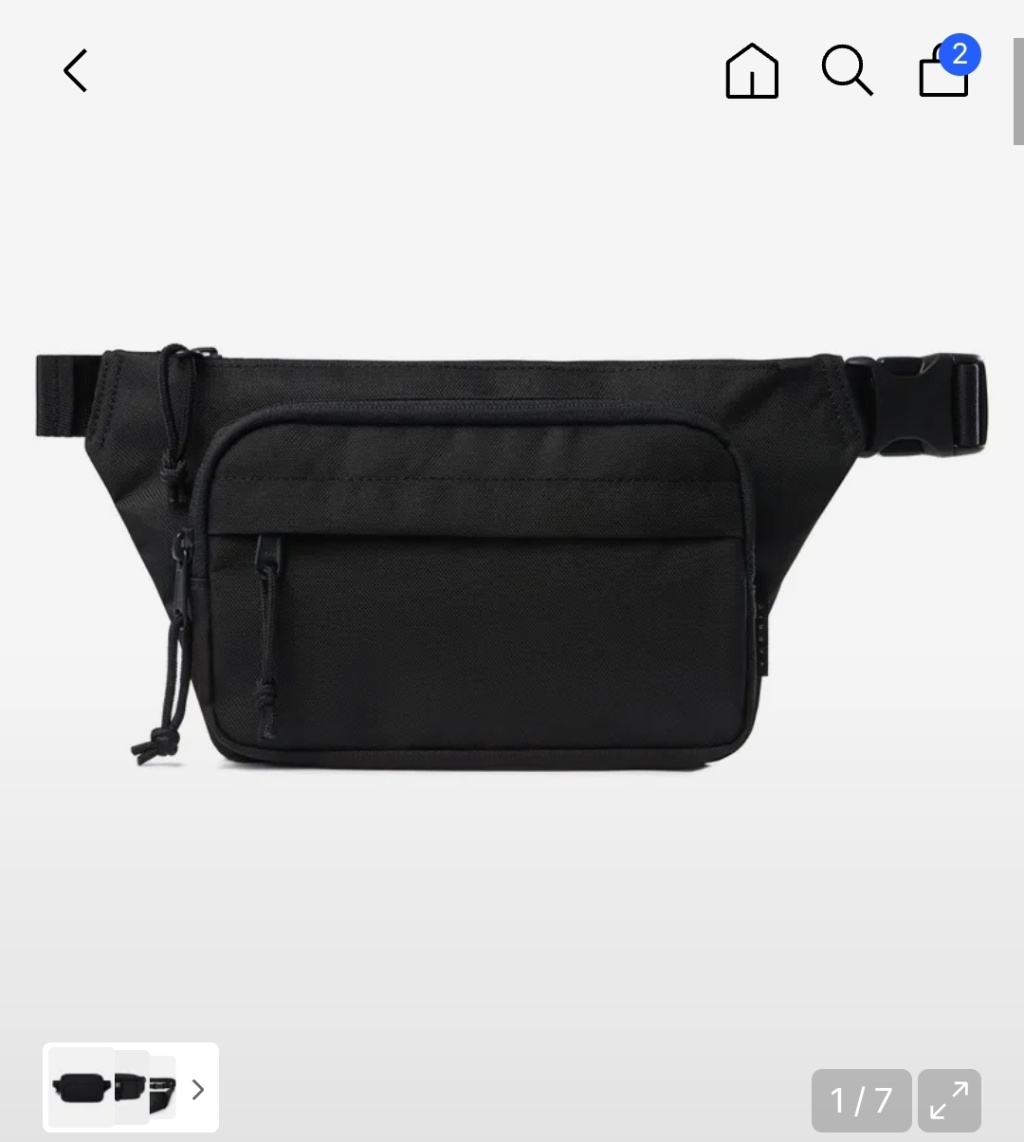Select the first bag thumbnail
The image size is (1024, 1142).
[82, 1088]
